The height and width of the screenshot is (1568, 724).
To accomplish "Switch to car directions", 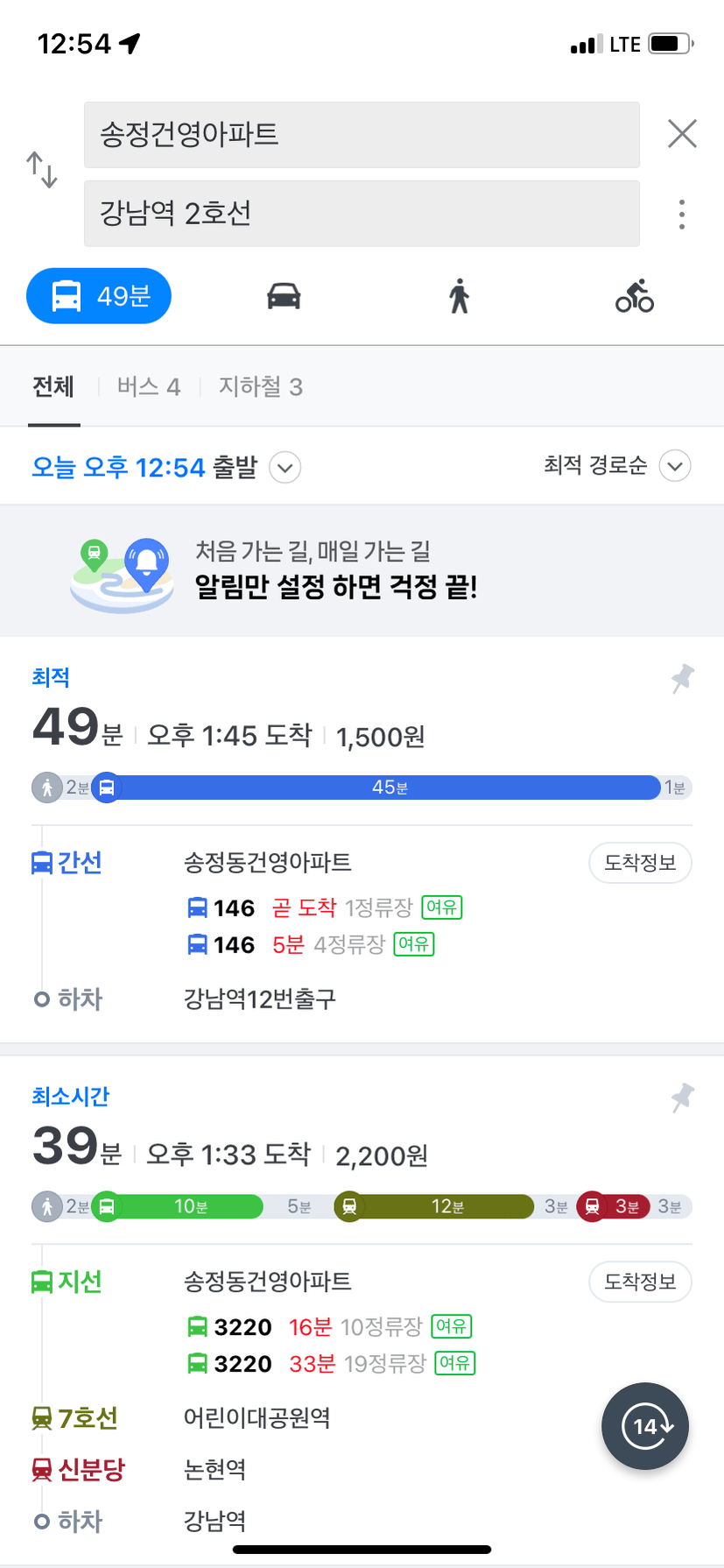I will [x=284, y=296].
